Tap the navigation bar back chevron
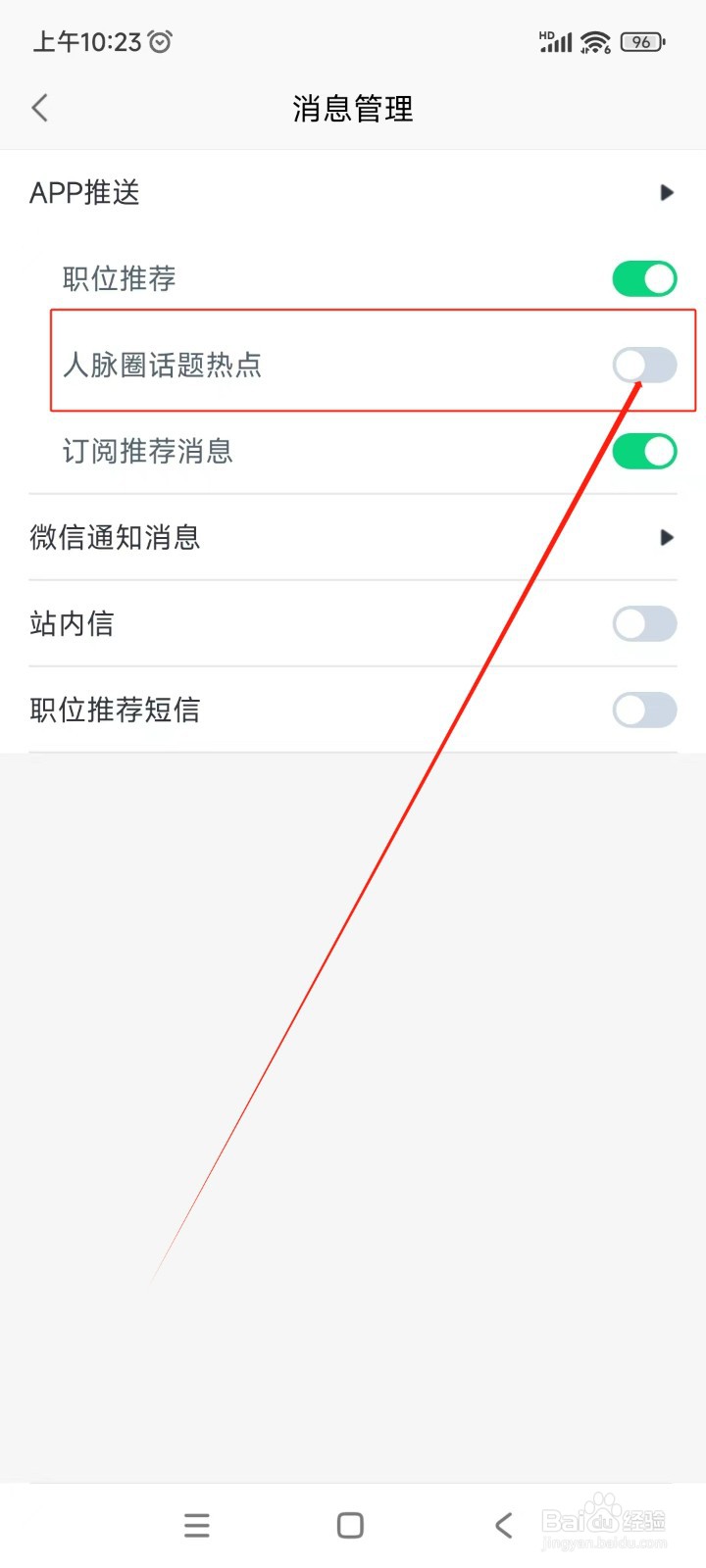The width and height of the screenshot is (706, 1568). [x=503, y=1525]
